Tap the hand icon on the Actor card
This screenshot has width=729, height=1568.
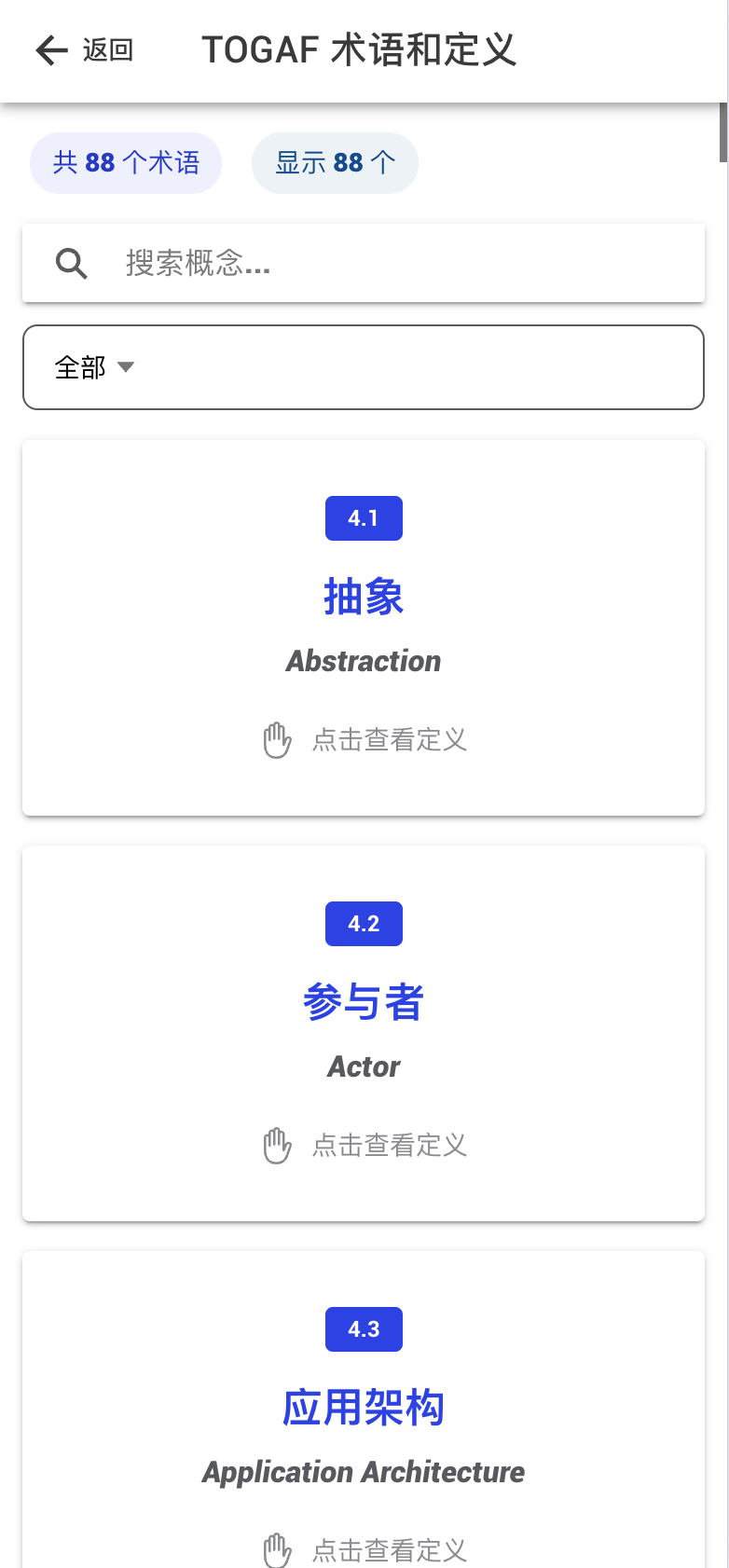pyautogui.click(x=276, y=1145)
